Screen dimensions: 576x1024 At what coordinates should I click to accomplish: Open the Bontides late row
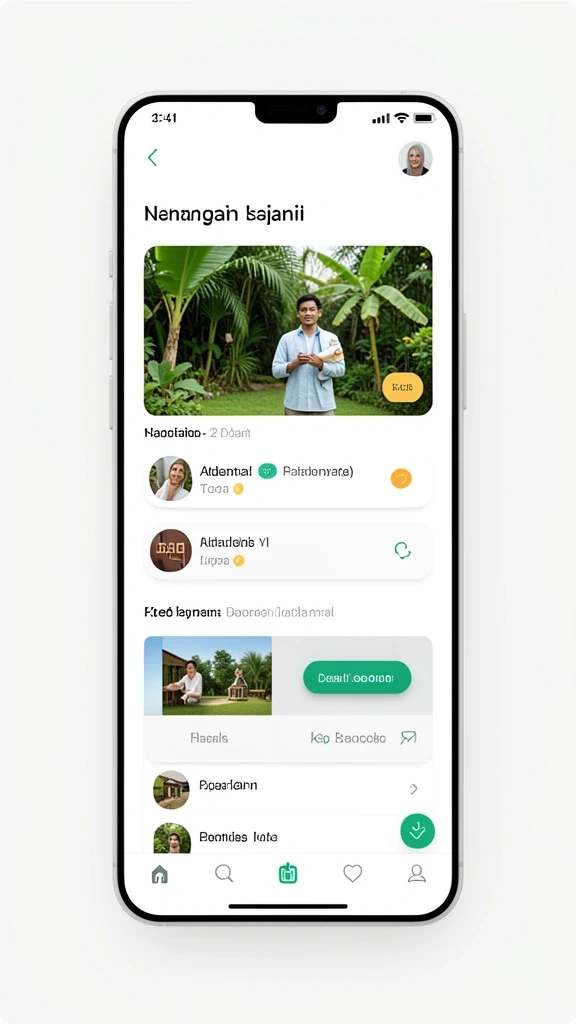tap(274, 837)
